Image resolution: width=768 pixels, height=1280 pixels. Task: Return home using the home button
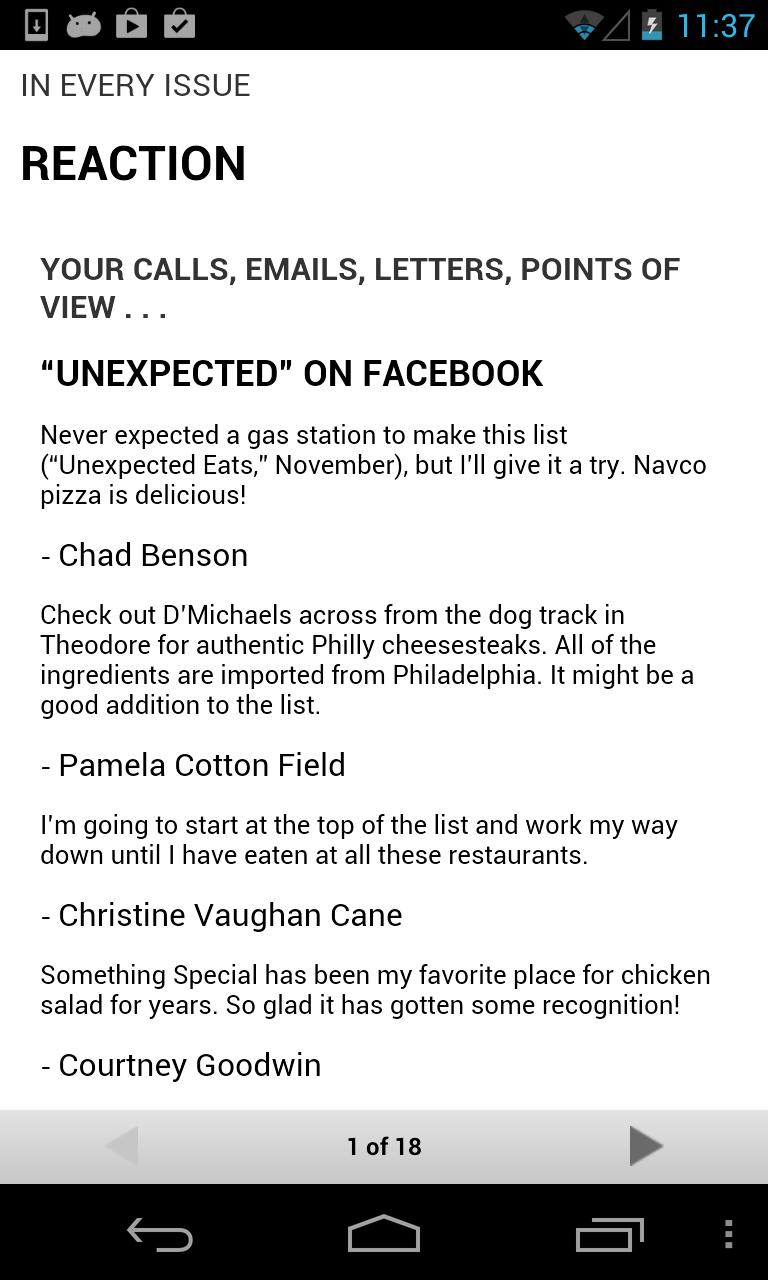pos(384,1236)
